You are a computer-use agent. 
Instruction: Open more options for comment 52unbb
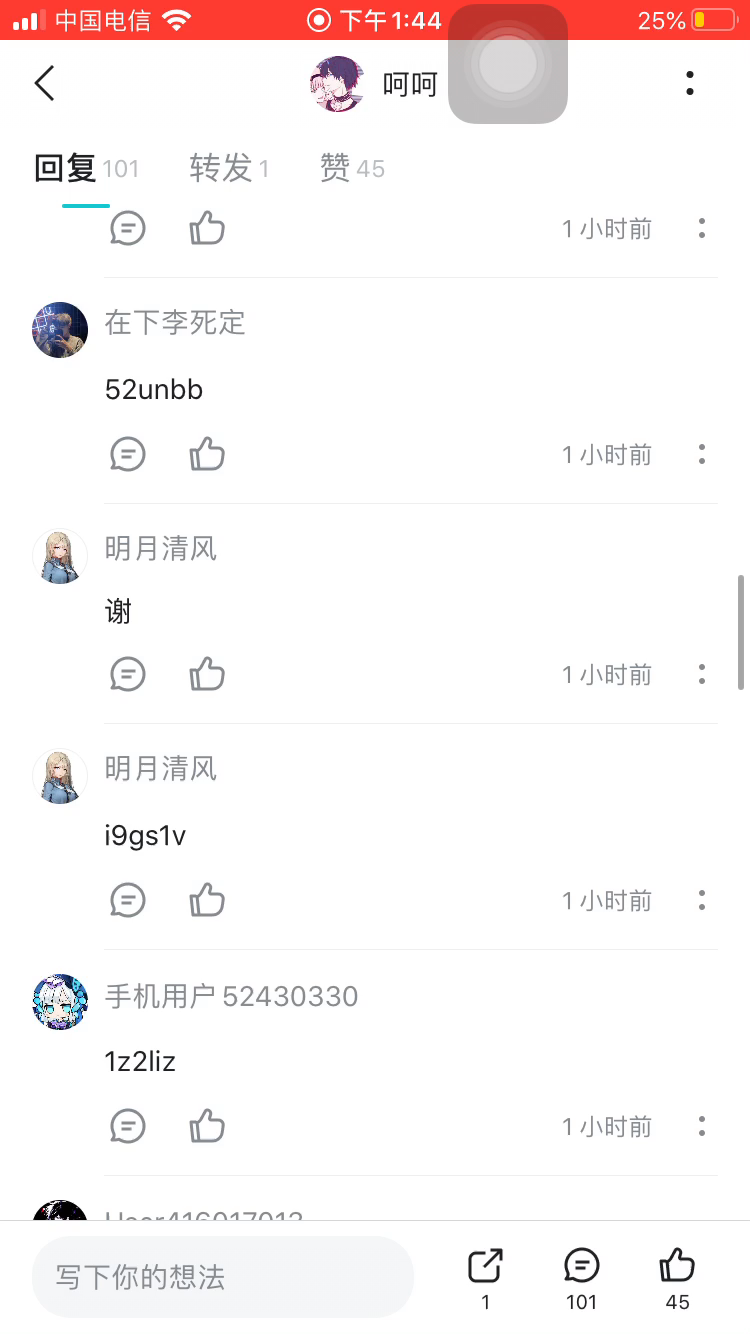tap(702, 455)
